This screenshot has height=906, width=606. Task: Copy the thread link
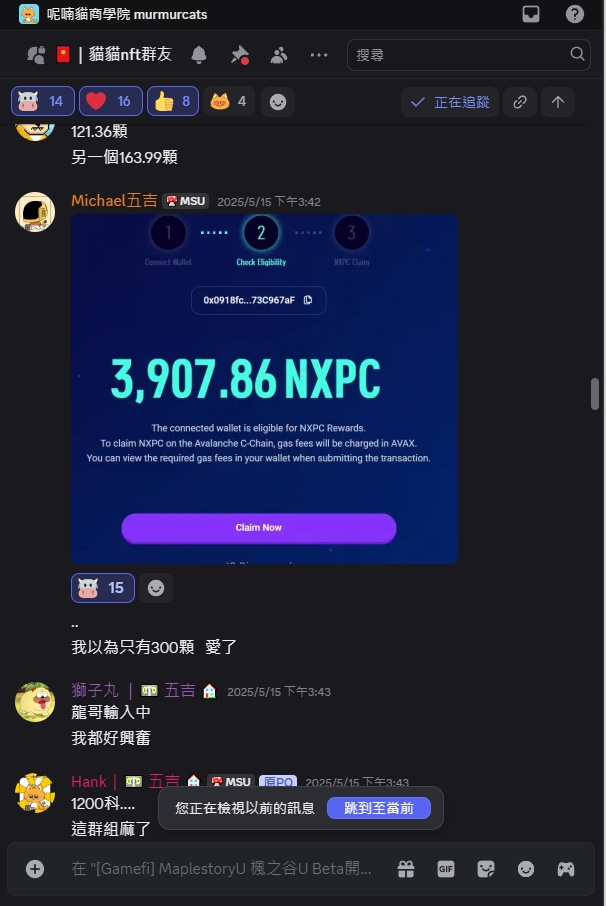point(519,102)
